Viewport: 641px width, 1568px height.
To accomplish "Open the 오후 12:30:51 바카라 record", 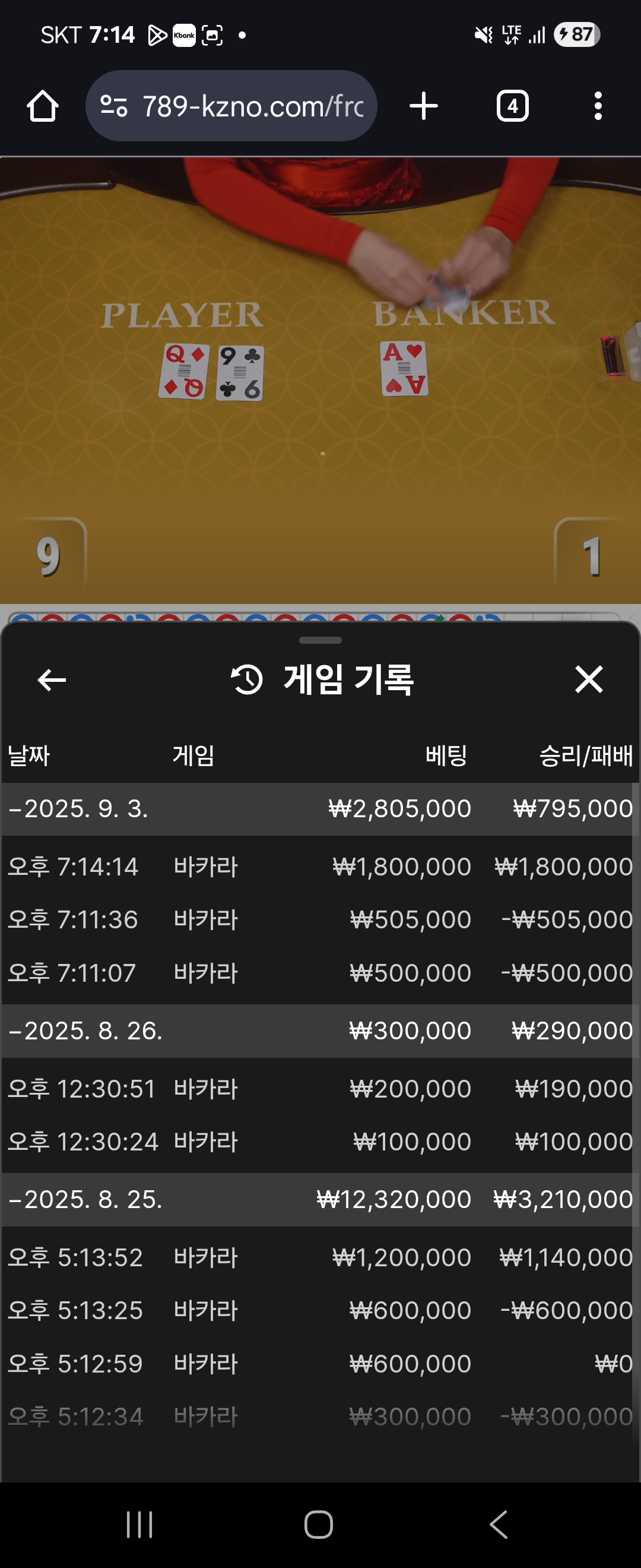I will [320, 1088].
